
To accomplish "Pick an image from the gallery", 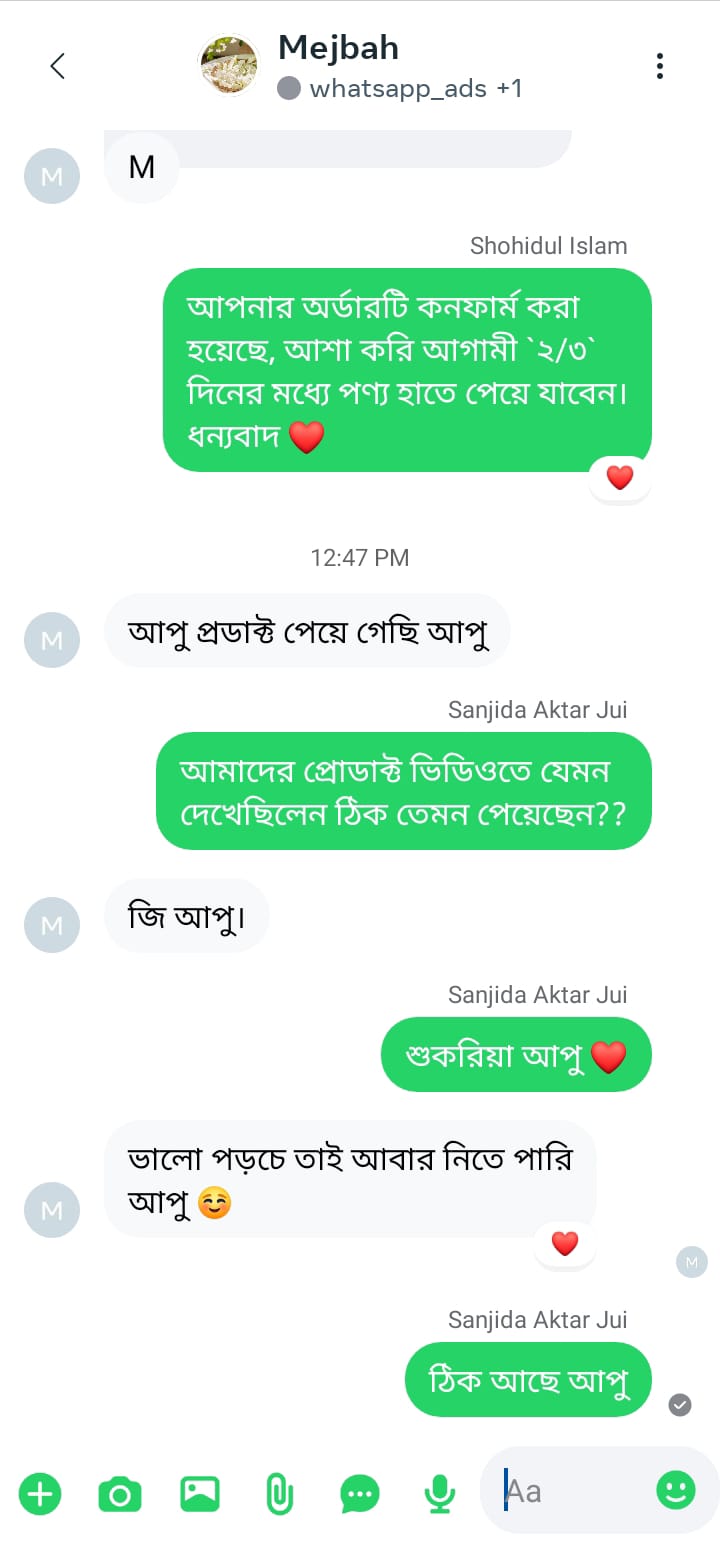I will pos(200,1494).
